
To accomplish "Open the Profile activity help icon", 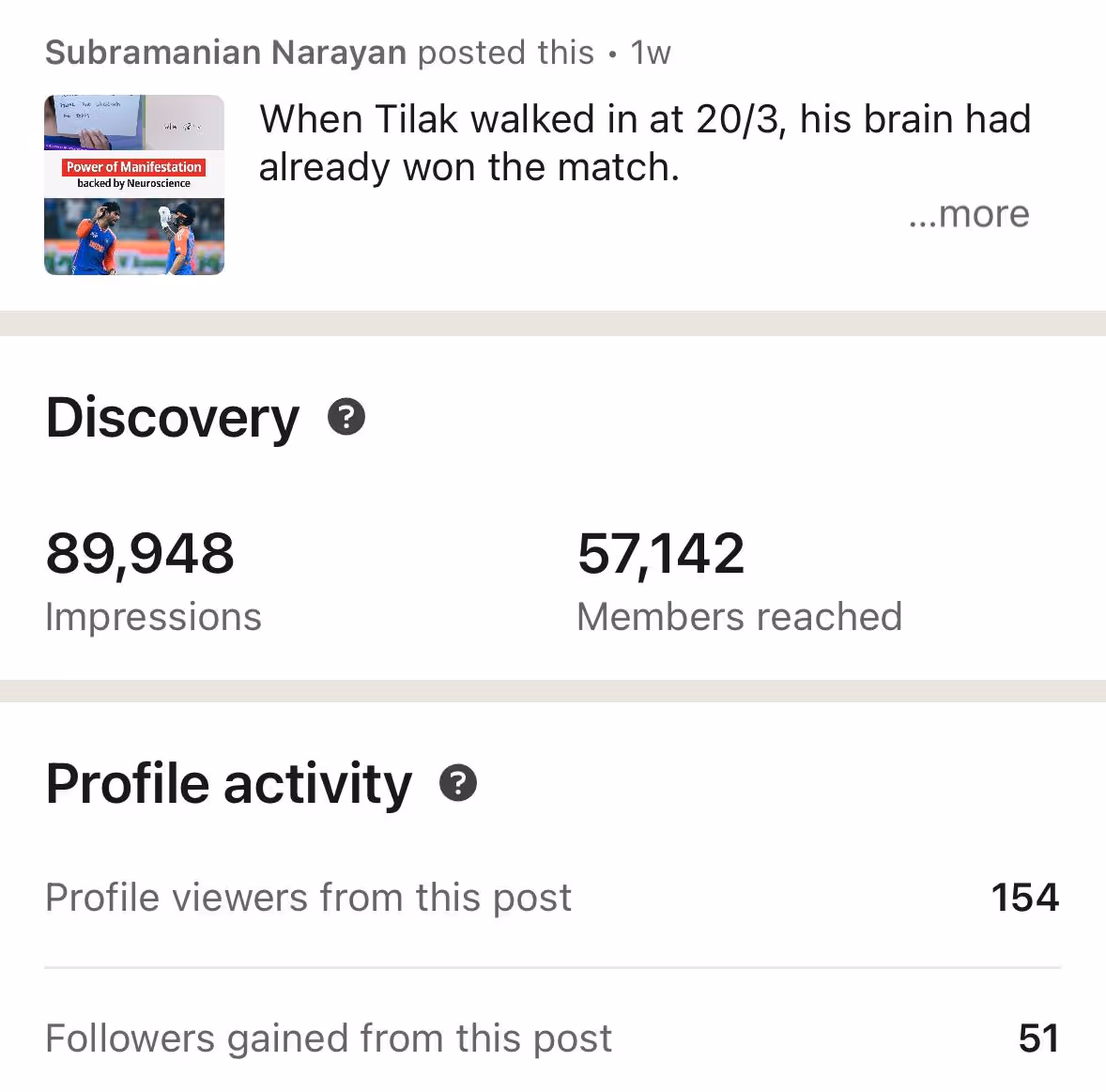I will pos(458,783).
